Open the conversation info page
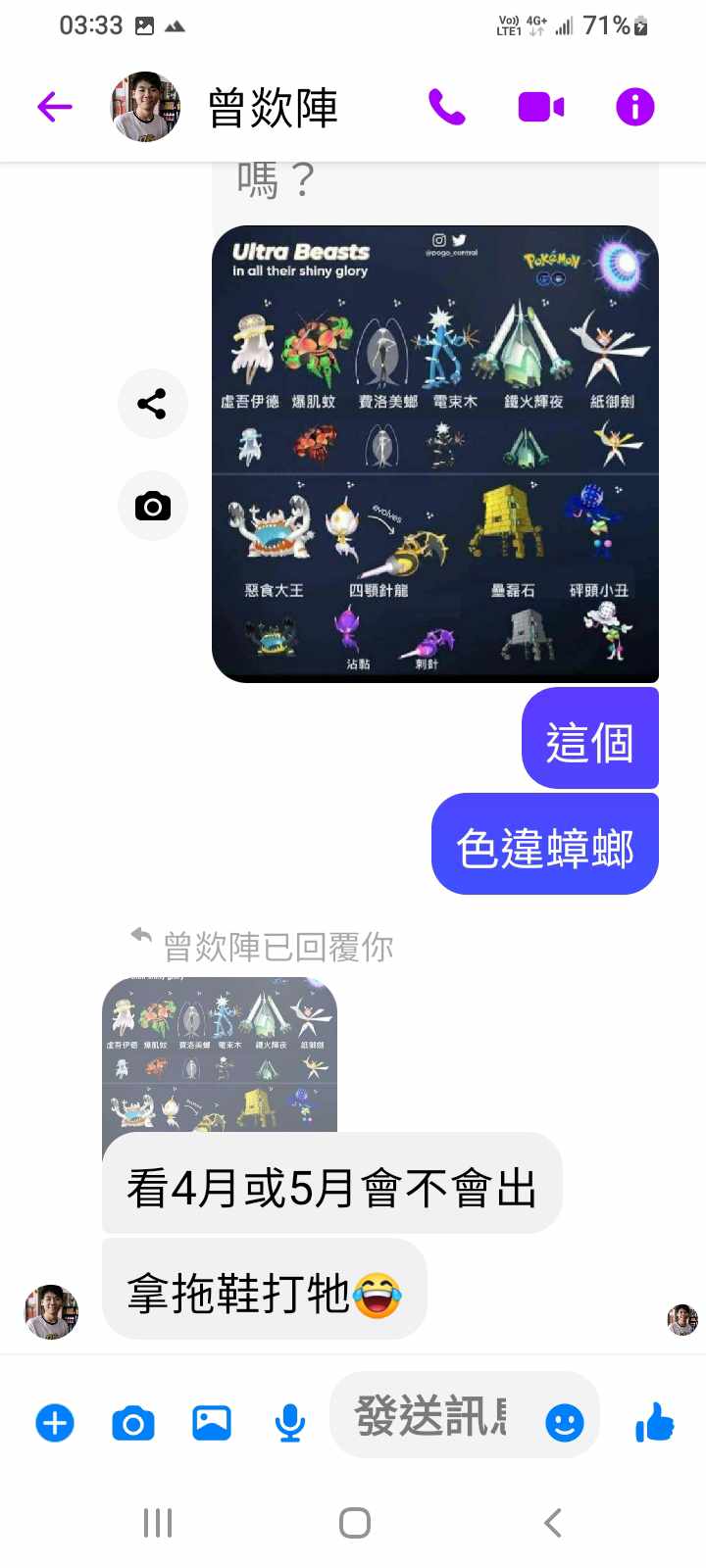 (x=634, y=106)
